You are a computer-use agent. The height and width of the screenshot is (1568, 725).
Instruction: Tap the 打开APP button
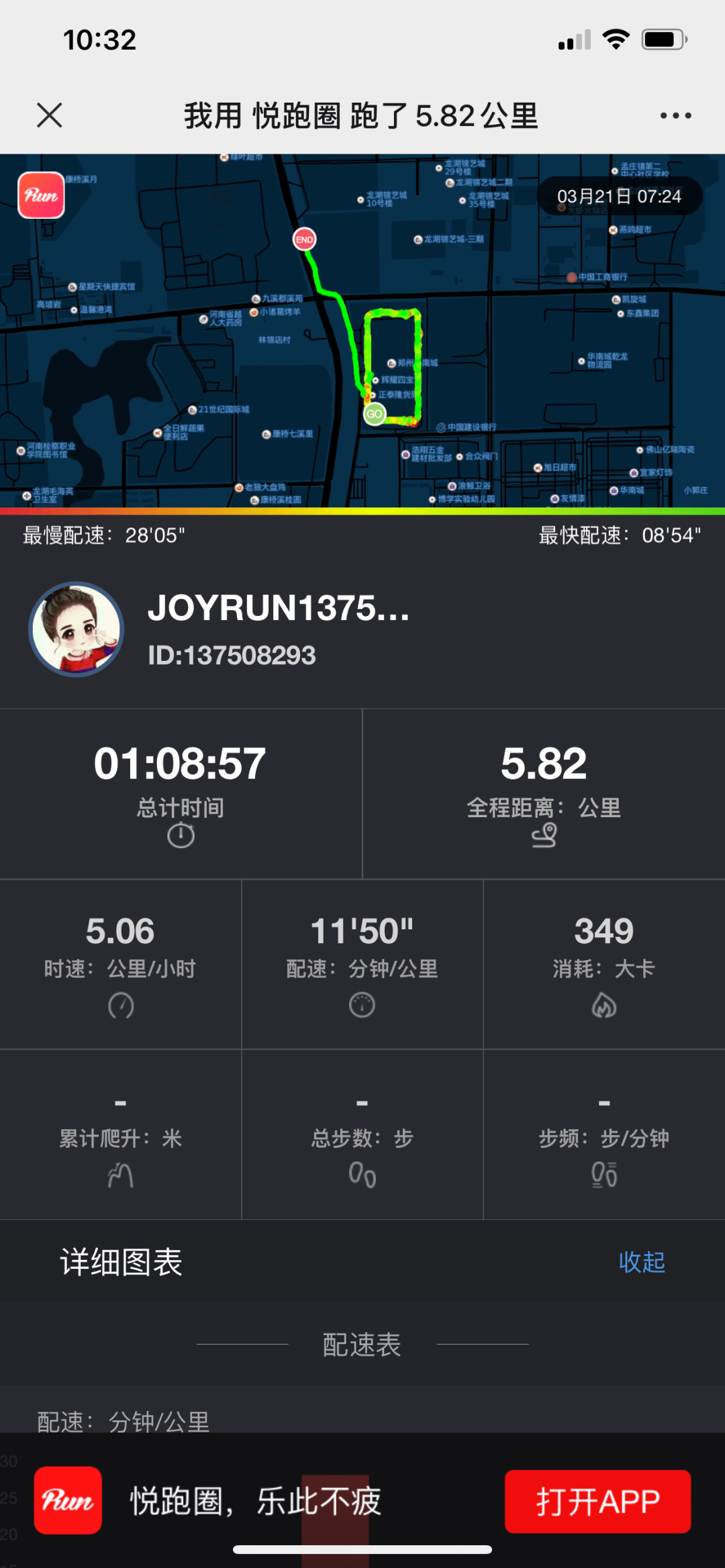(597, 1501)
